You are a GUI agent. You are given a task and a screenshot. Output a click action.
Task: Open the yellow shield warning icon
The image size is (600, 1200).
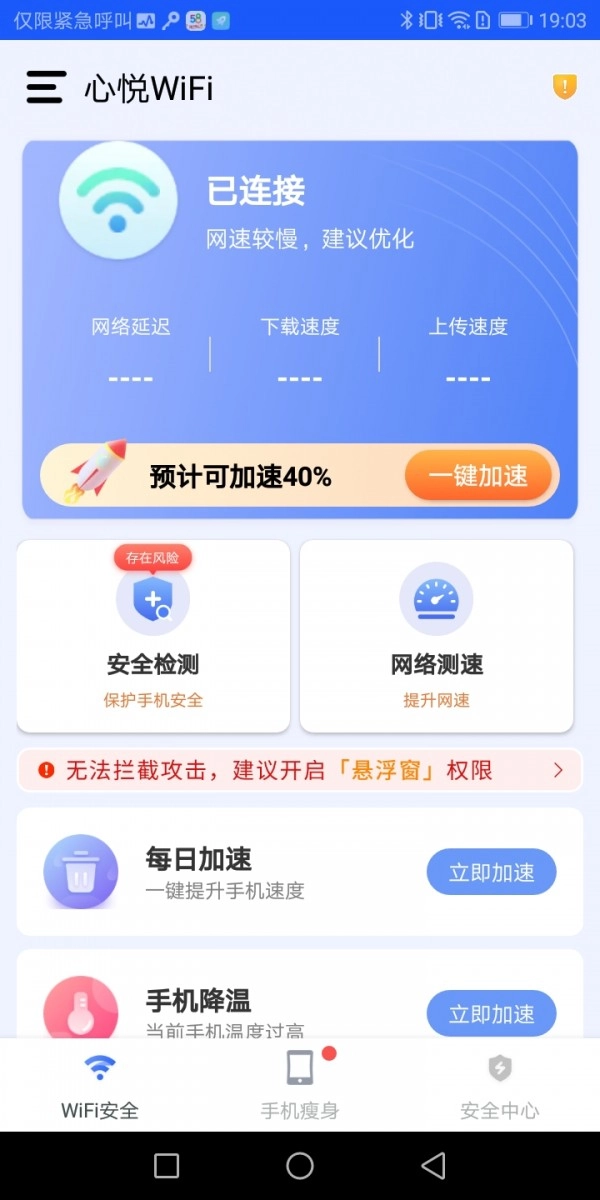pos(565,87)
